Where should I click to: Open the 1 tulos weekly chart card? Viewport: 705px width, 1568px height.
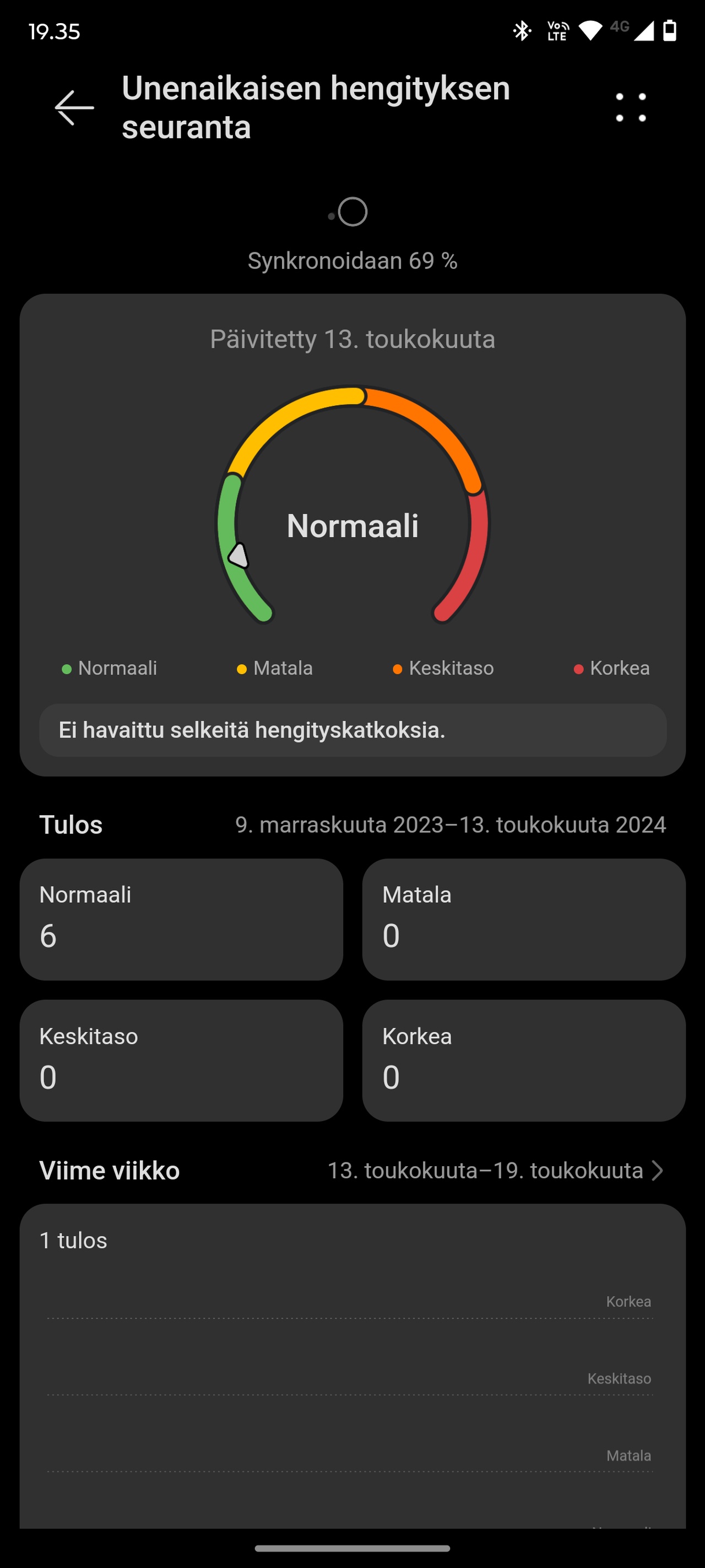[353, 1366]
